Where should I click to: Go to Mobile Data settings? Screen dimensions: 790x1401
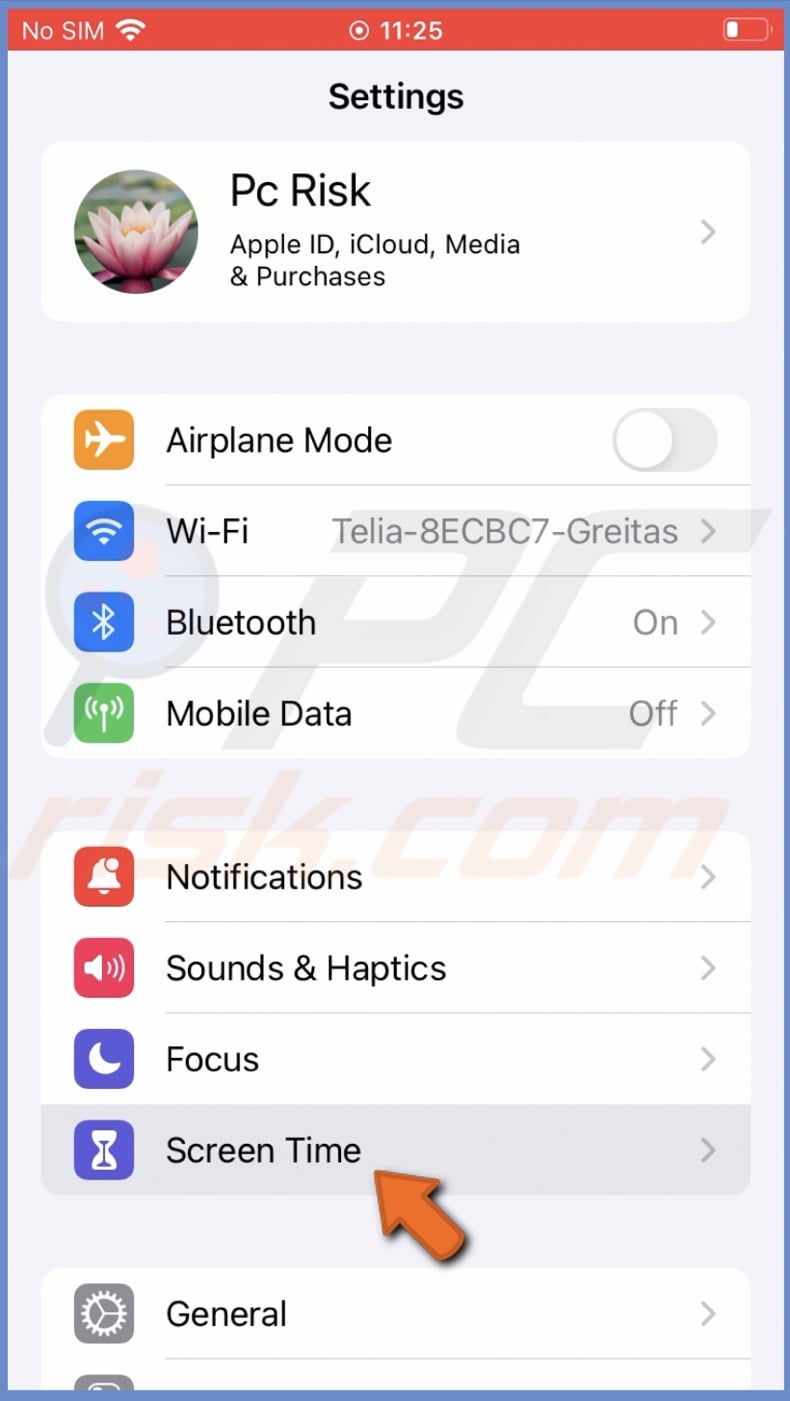[x=395, y=713]
